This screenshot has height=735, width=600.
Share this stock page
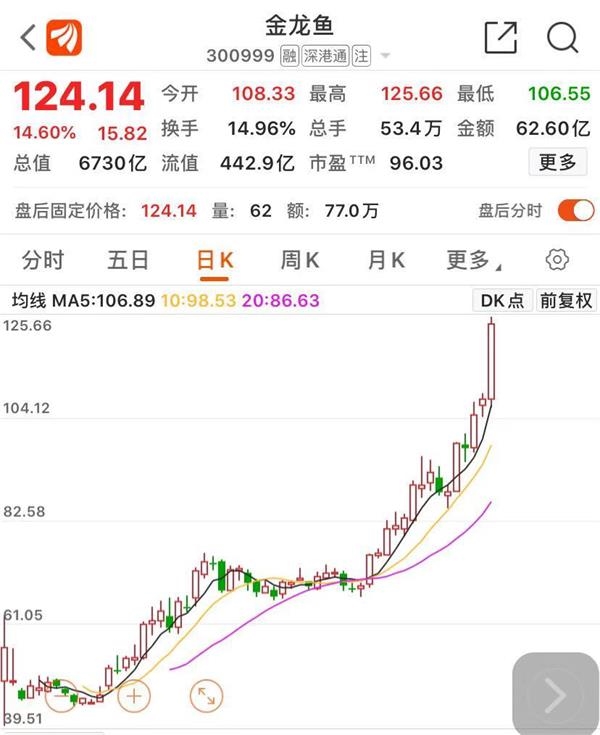[500, 38]
